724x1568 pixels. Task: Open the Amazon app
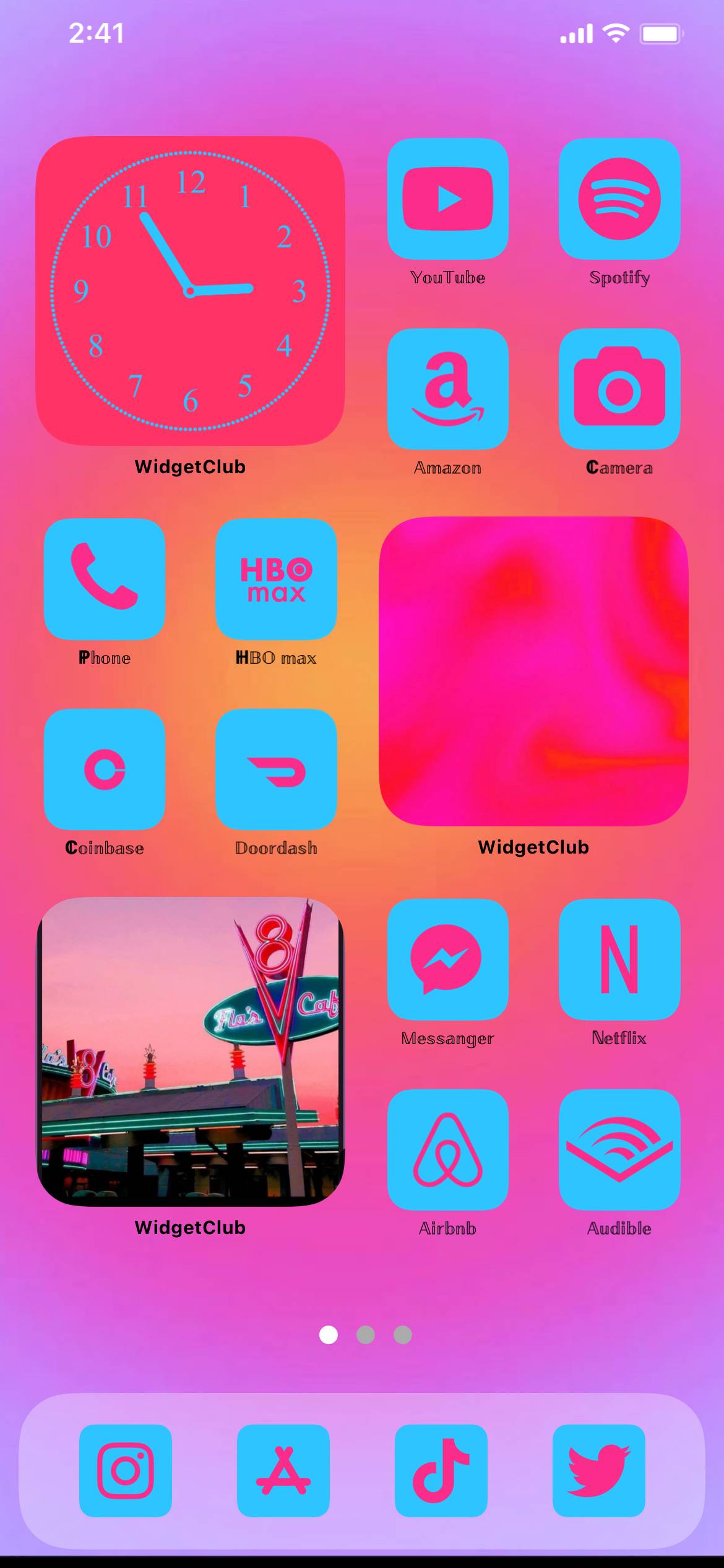point(447,389)
